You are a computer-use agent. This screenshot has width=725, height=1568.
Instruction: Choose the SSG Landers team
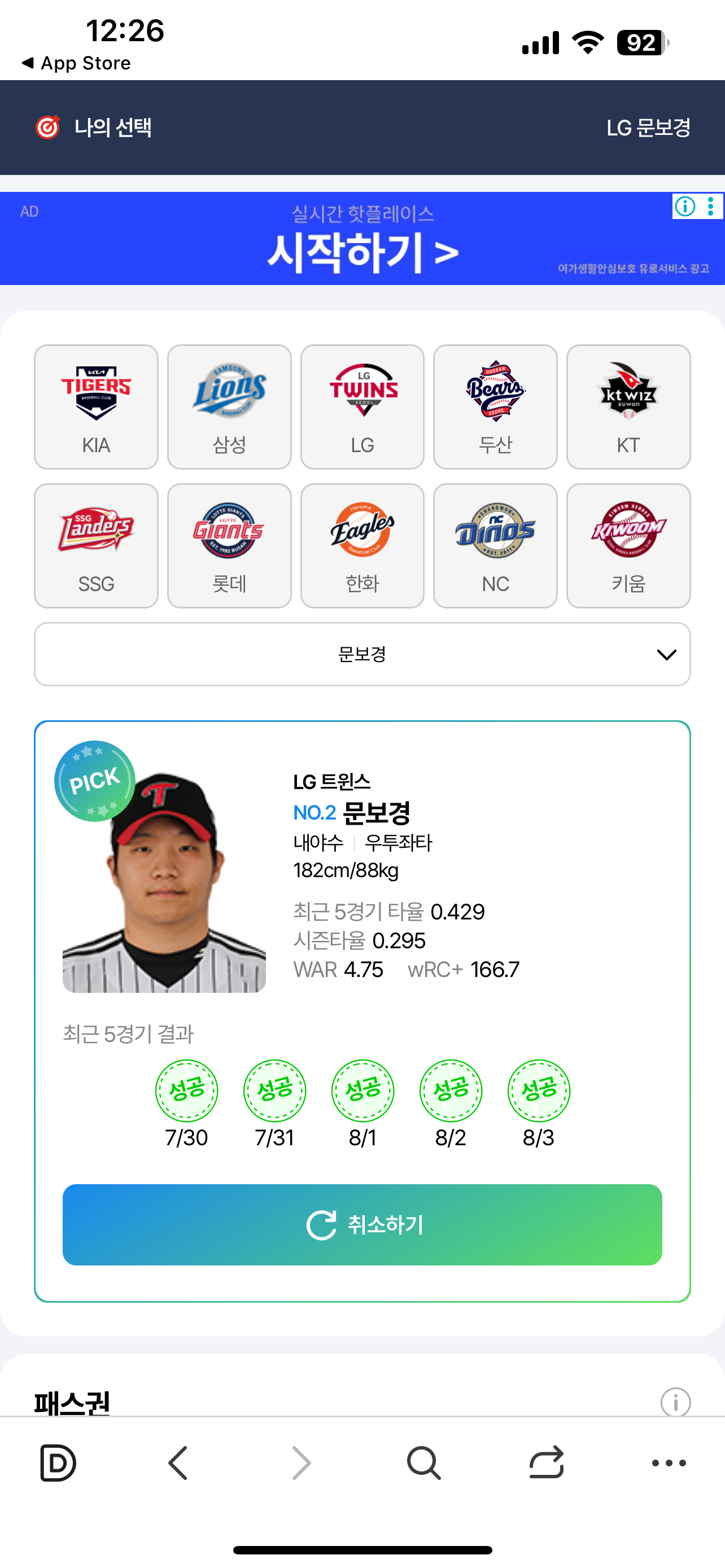pos(96,545)
